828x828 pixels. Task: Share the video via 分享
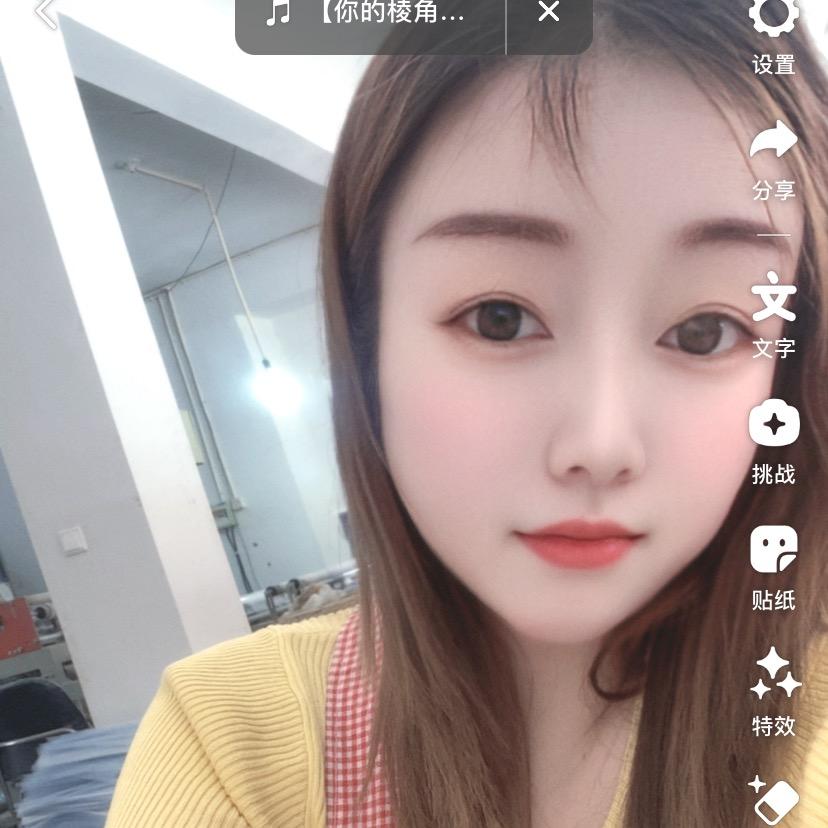(x=774, y=158)
